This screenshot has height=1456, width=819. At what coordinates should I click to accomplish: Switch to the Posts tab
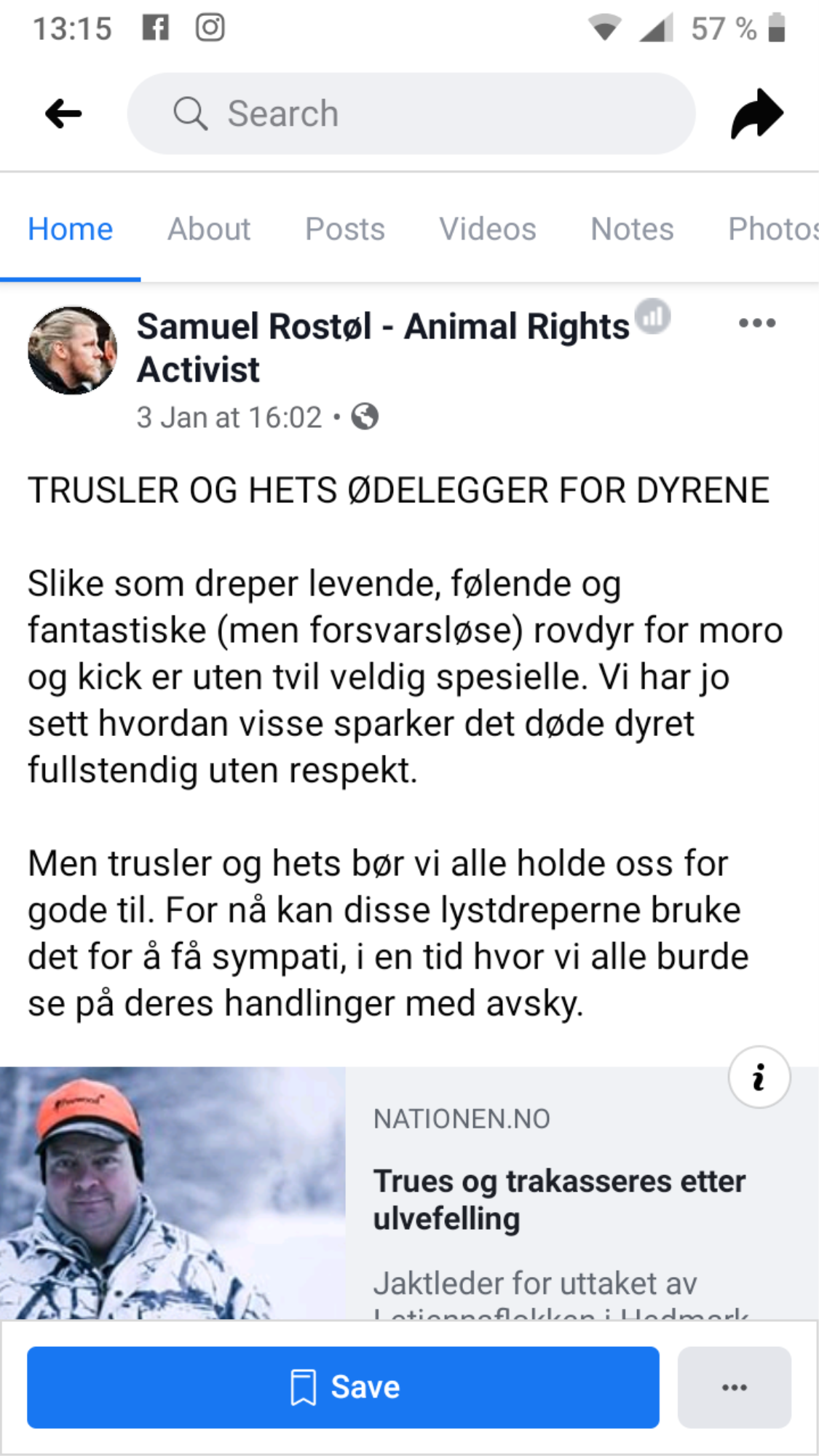[x=344, y=229]
